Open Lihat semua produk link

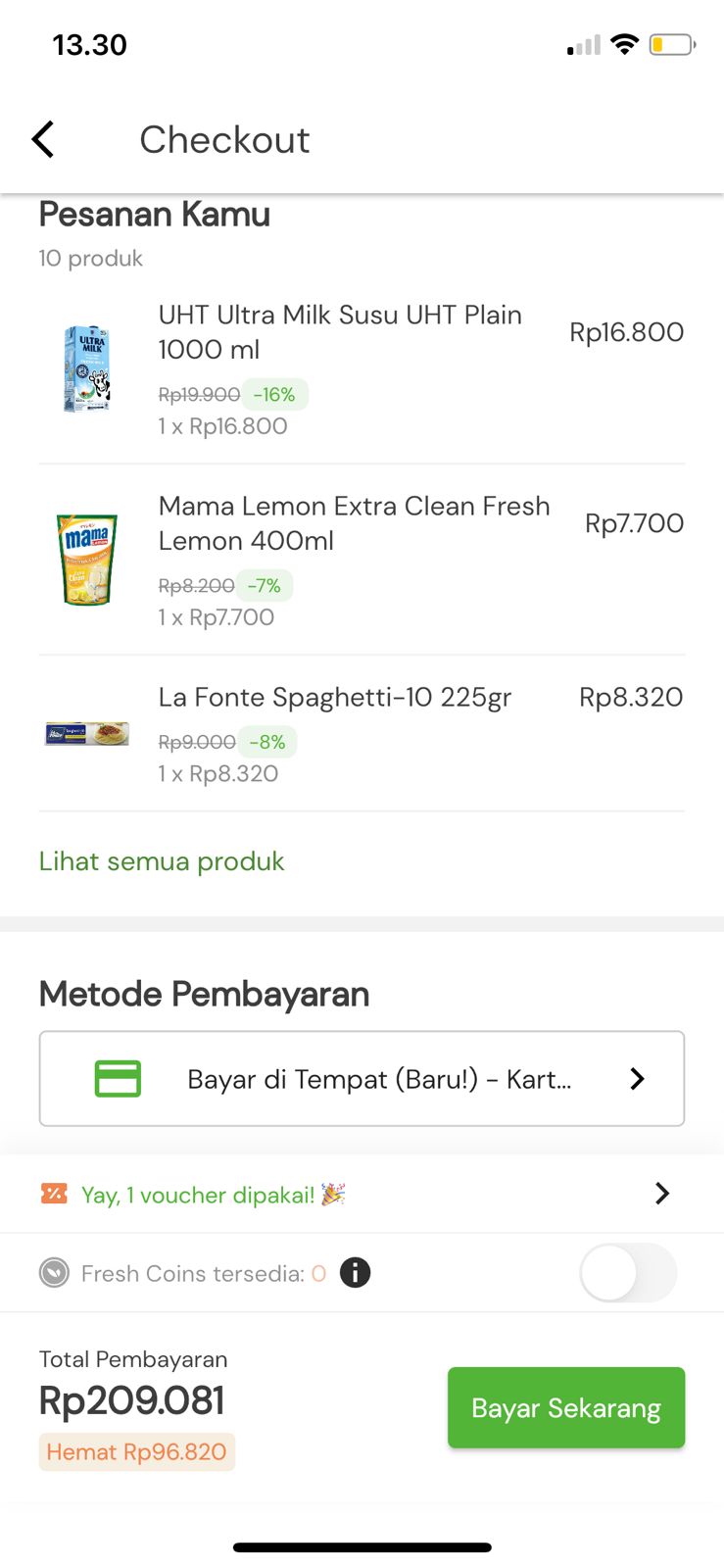coord(162,861)
